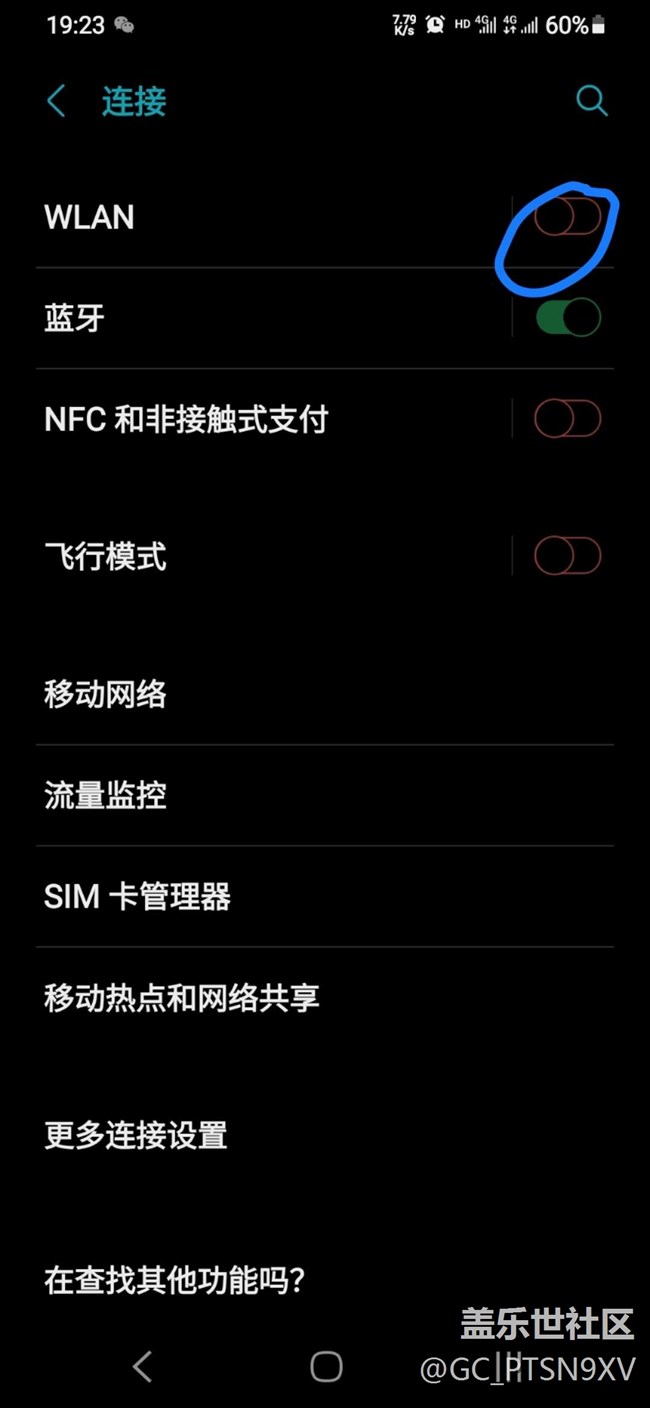Open SIM 卡管理器

(325, 896)
